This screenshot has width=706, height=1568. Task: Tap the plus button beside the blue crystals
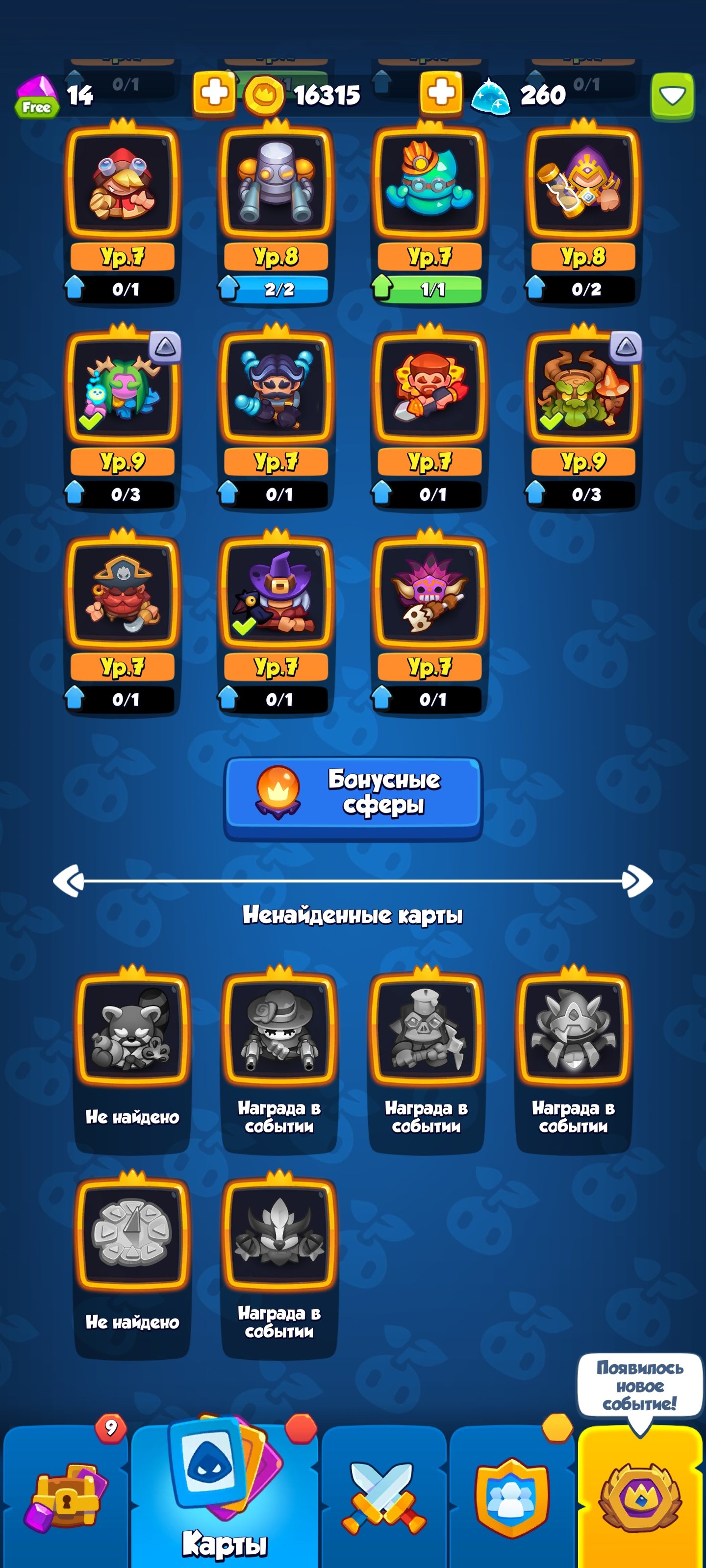(440, 93)
